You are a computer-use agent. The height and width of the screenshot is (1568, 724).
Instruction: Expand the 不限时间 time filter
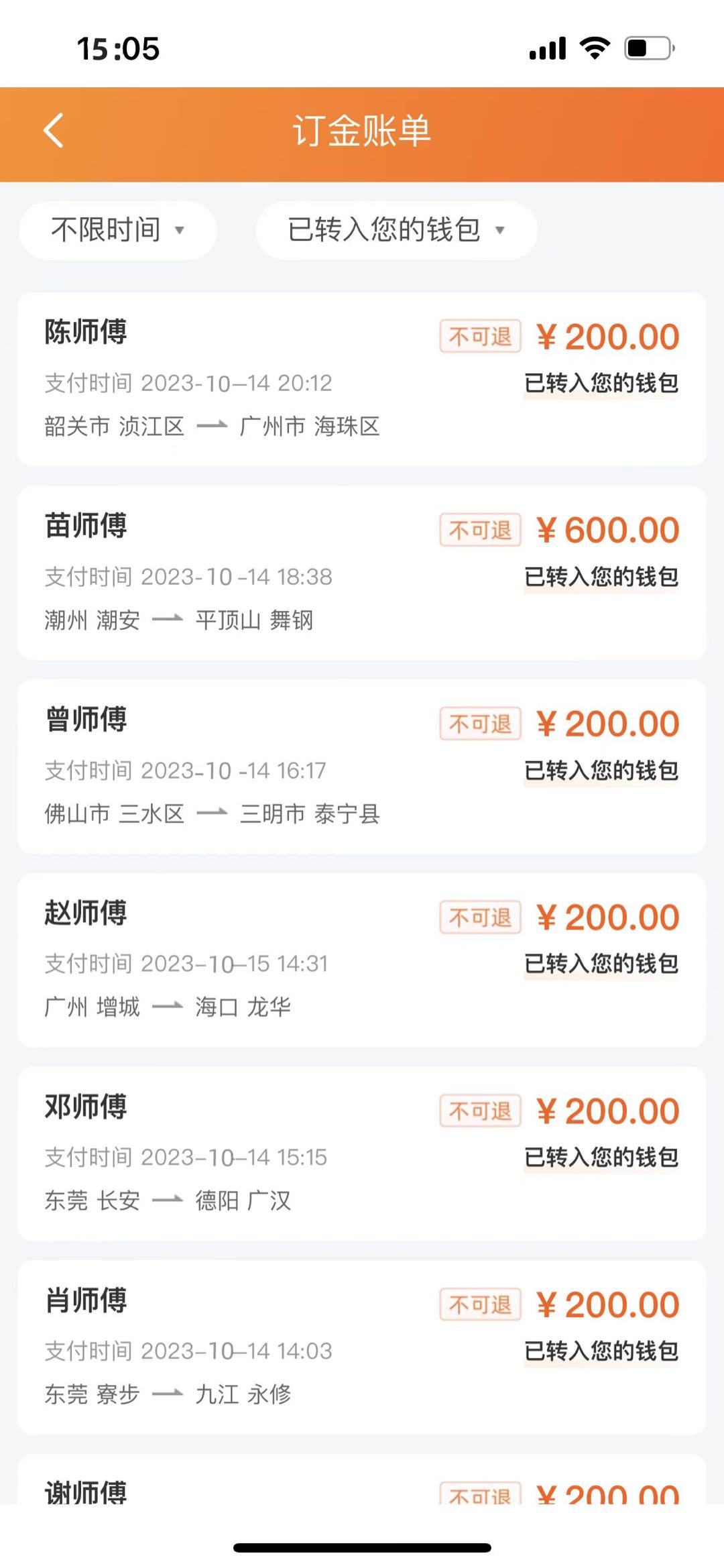[x=117, y=230]
